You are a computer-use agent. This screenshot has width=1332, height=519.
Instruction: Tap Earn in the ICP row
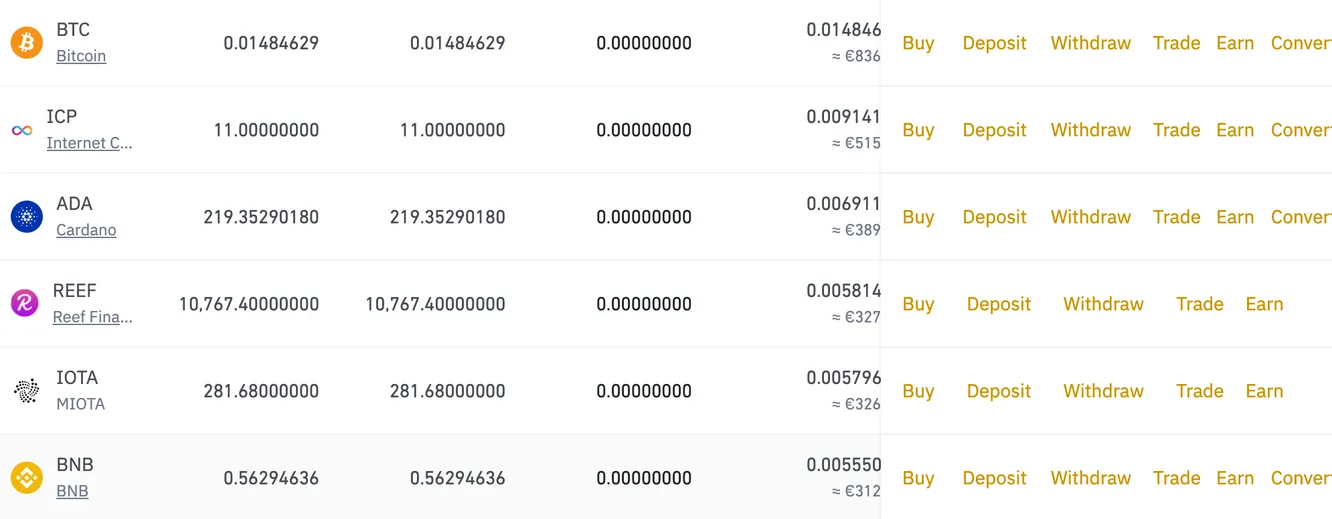(x=1235, y=130)
